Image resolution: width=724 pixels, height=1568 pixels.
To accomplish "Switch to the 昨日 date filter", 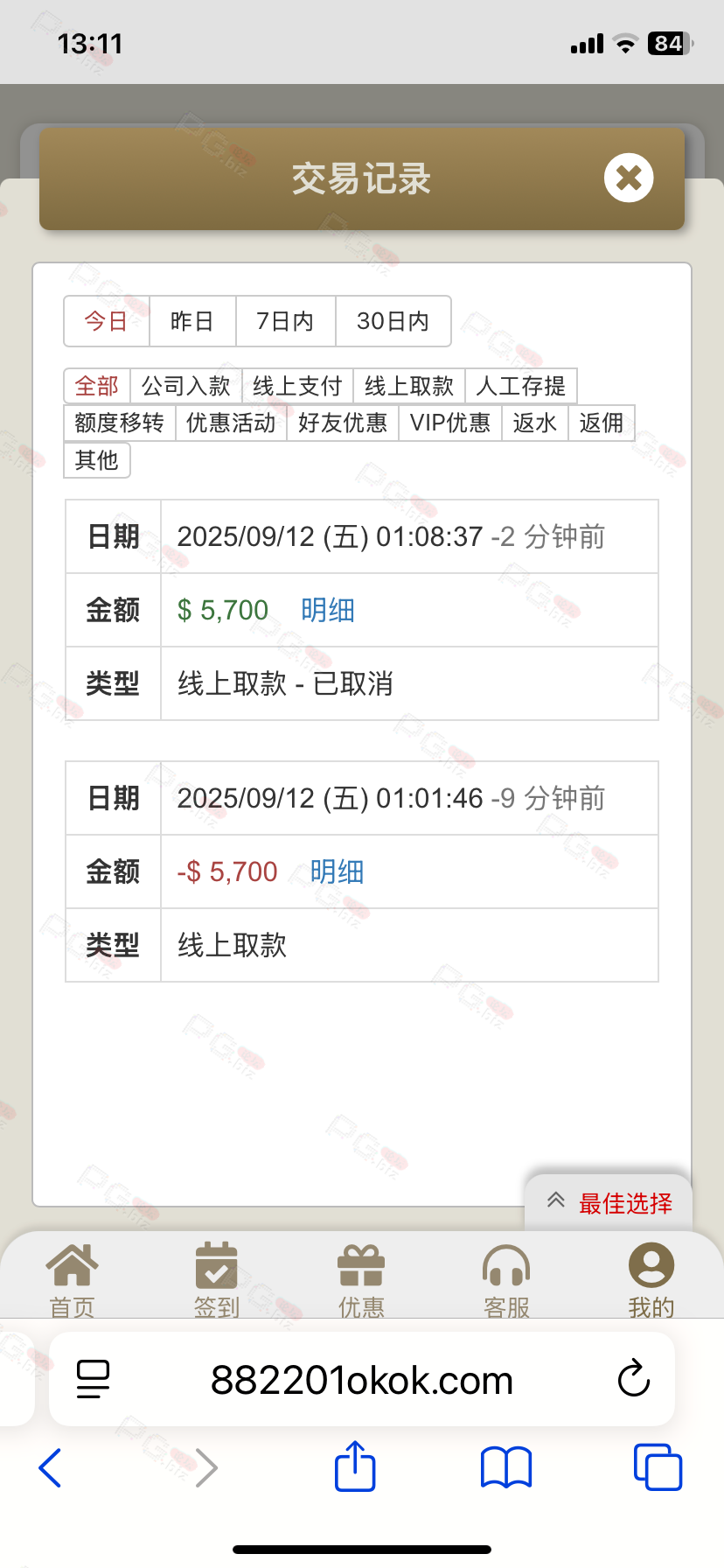I will click(192, 321).
